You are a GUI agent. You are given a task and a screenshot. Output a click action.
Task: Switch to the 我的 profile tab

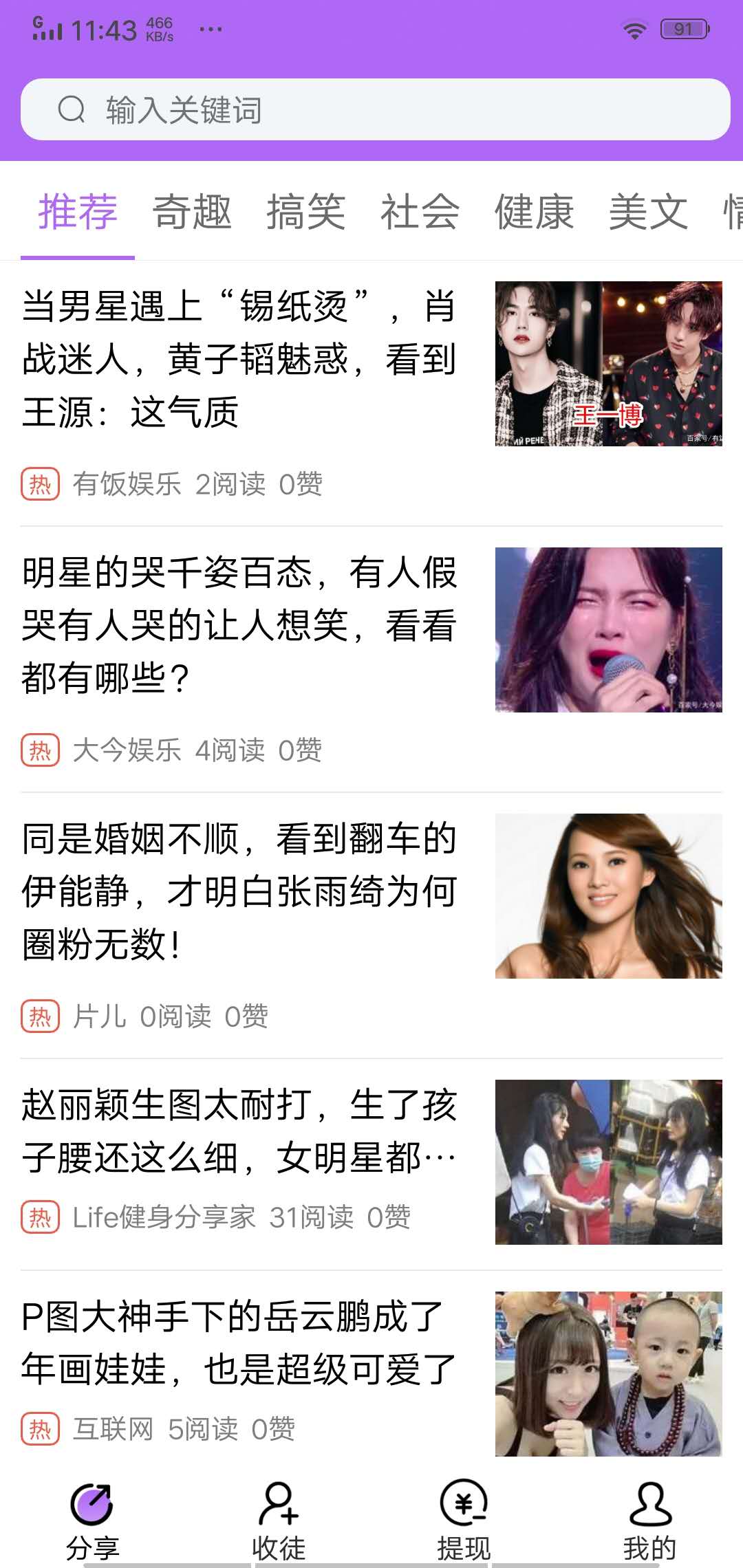click(649, 1520)
